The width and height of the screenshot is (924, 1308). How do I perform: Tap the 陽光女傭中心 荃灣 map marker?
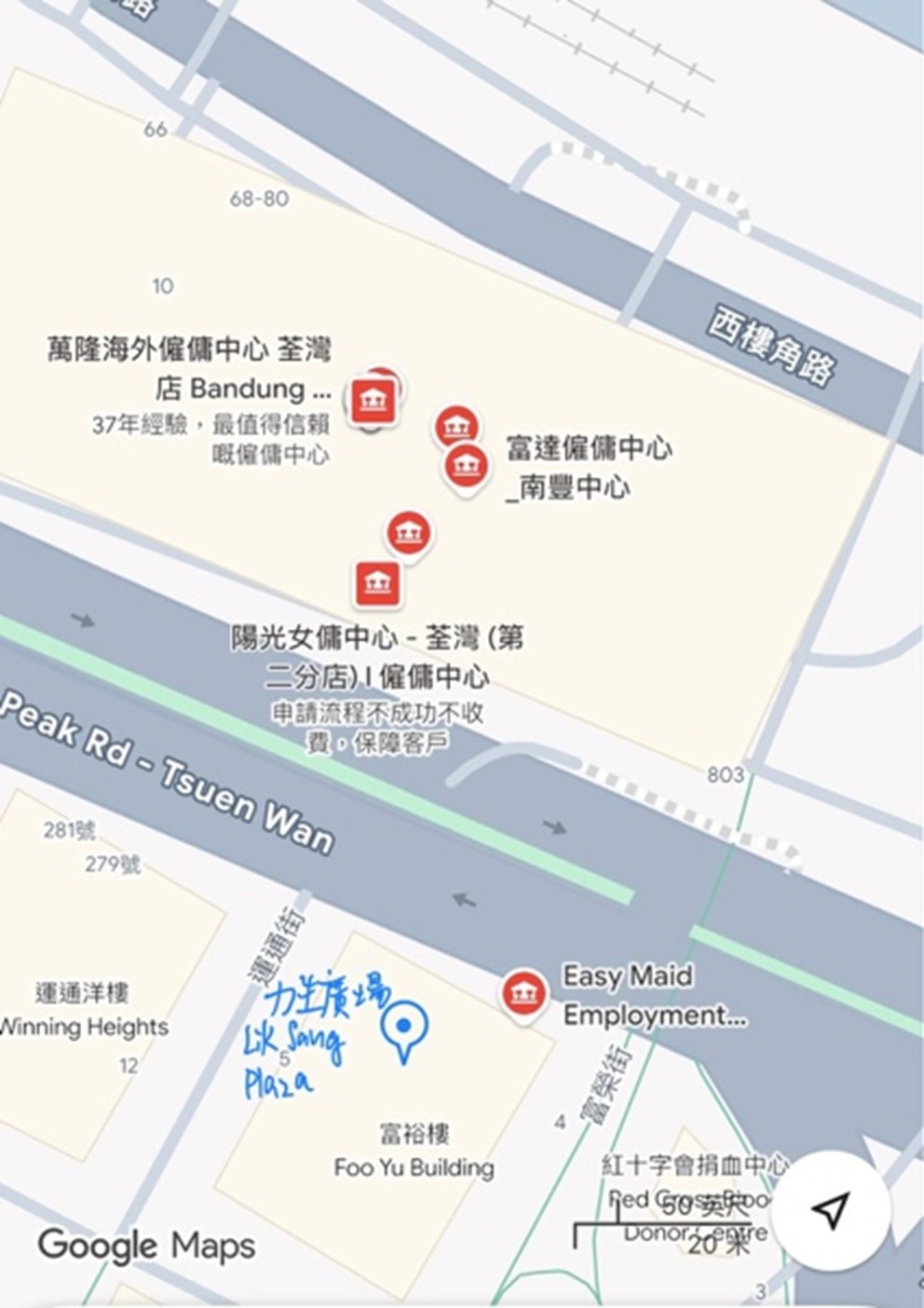click(377, 584)
